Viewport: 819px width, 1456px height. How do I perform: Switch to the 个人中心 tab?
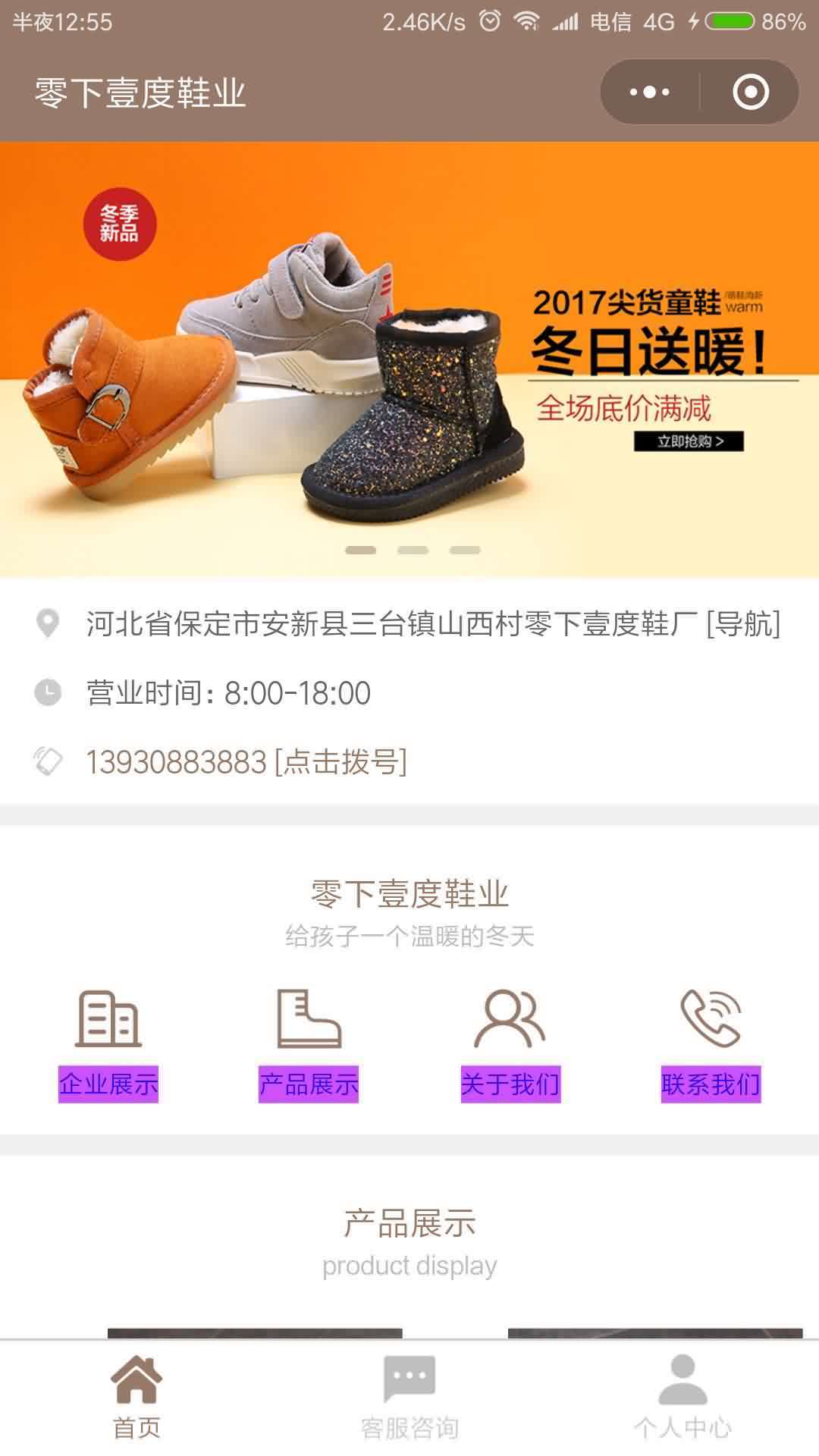pos(682,1398)
